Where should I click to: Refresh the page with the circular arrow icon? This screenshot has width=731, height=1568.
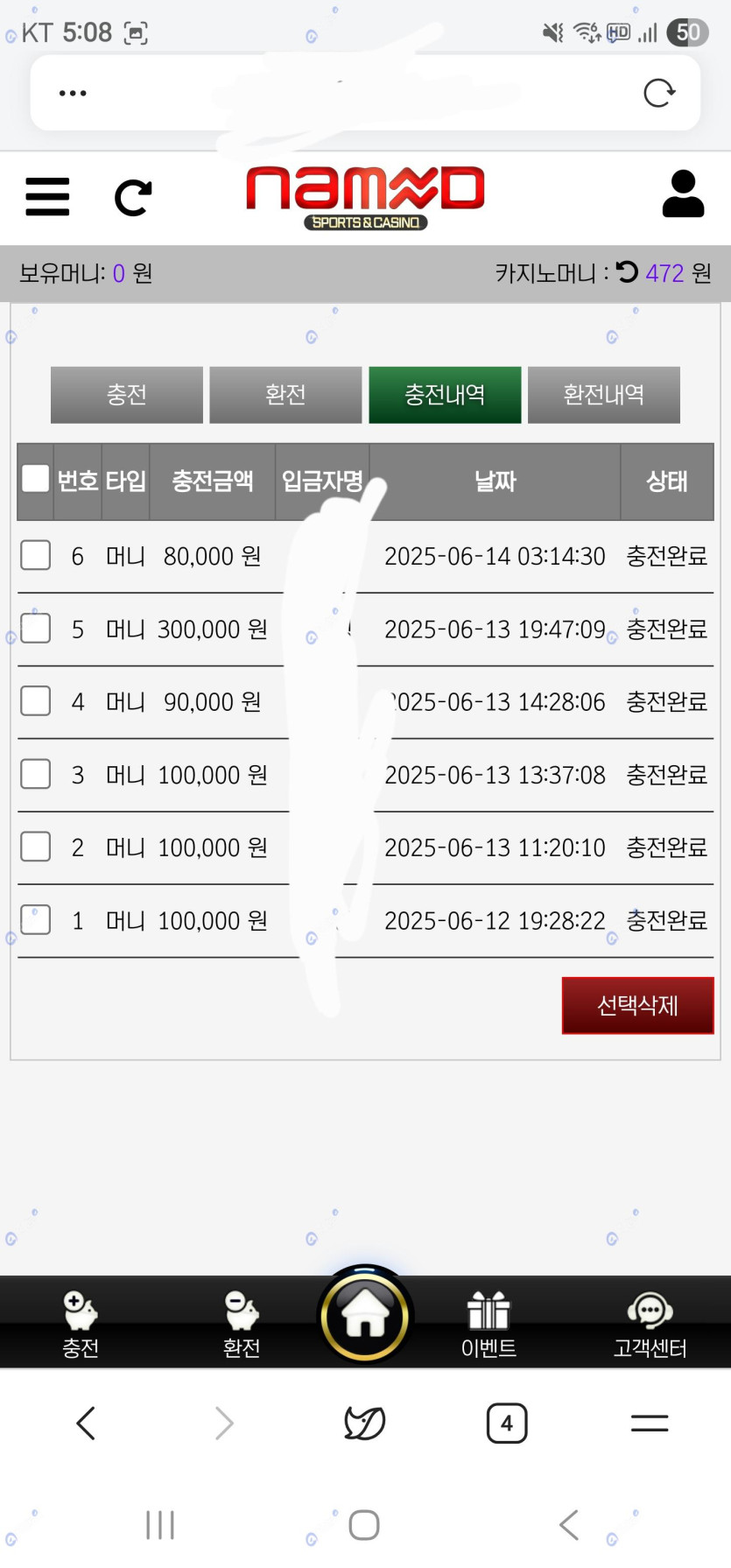pos(133,198)
